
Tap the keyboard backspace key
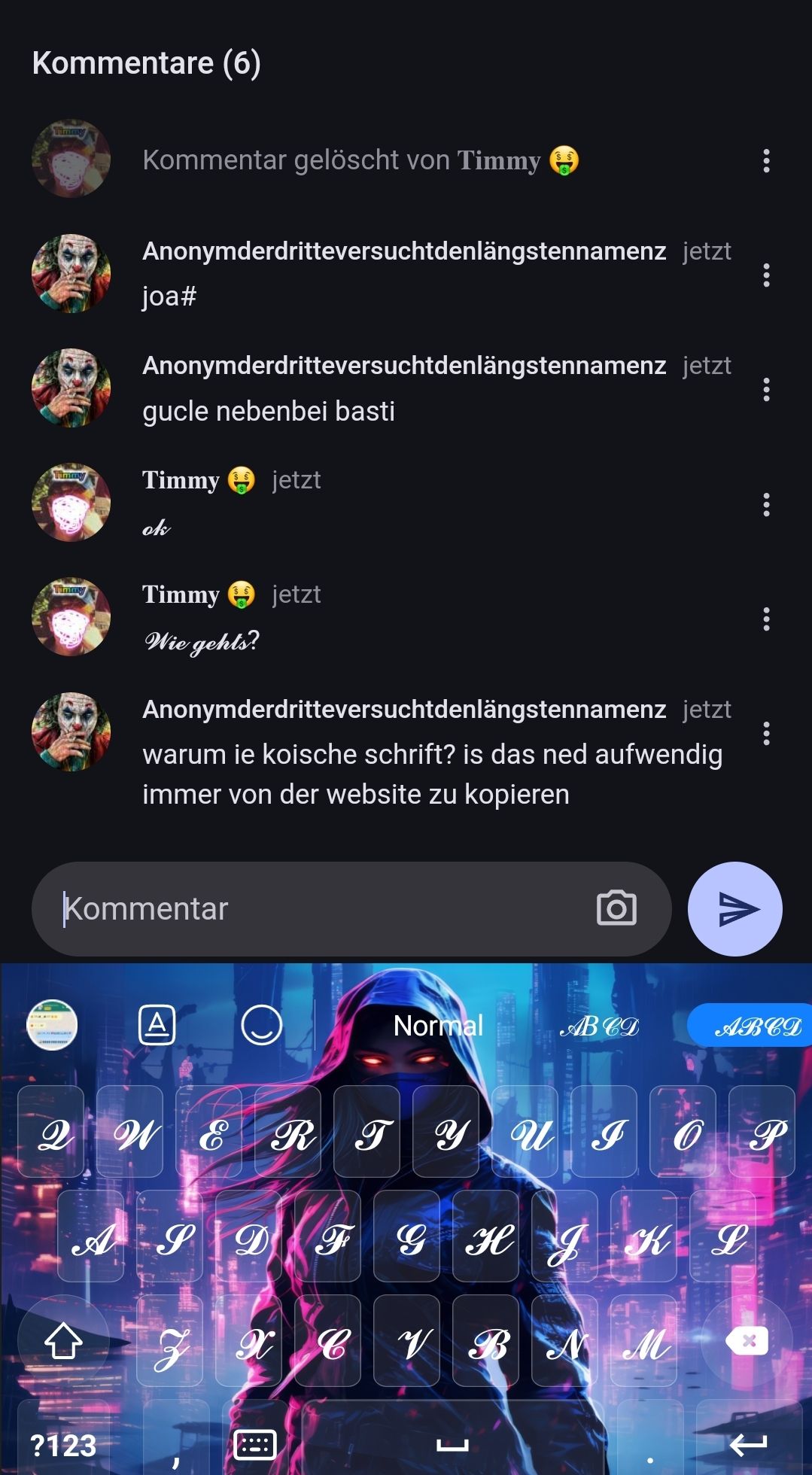coord(747,1341)
